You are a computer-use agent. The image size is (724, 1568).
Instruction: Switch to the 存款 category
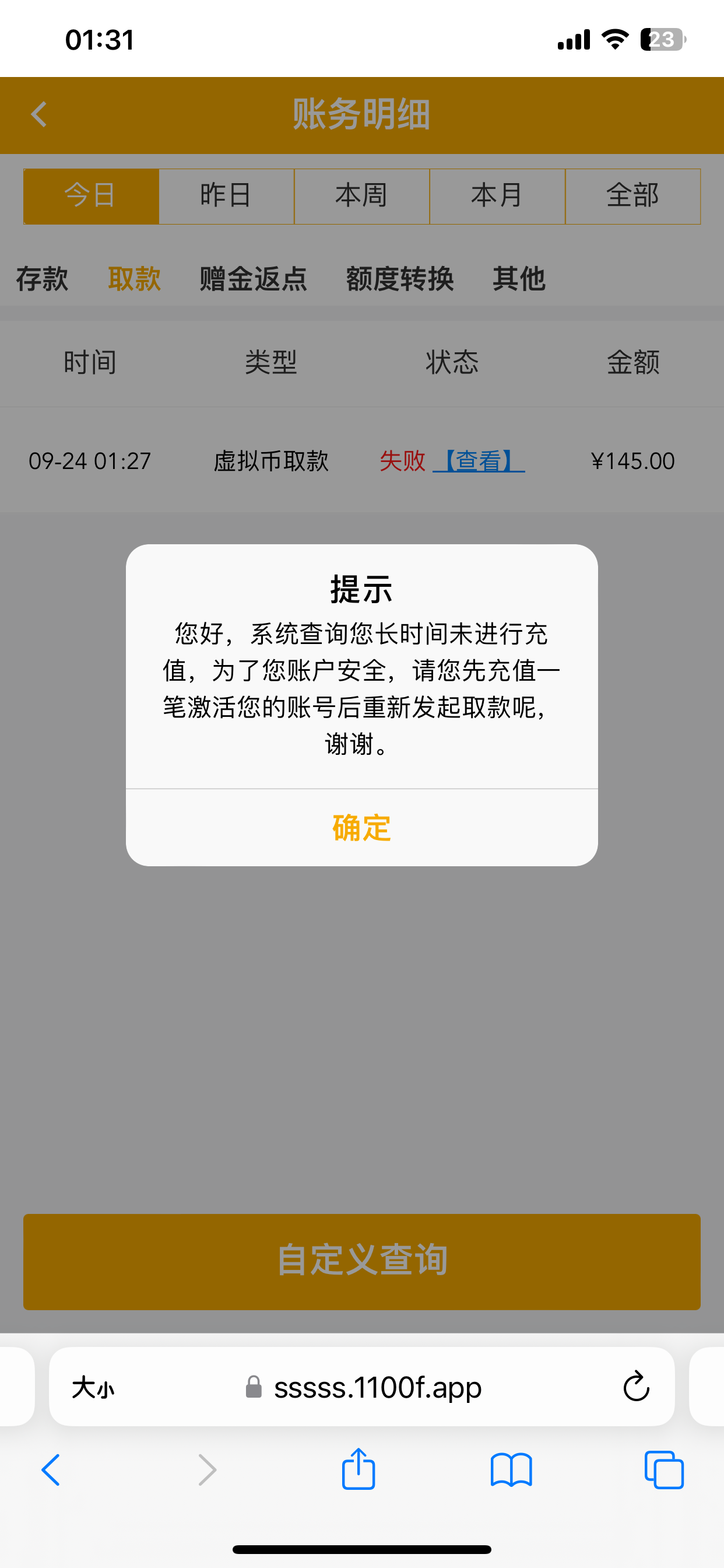pos(42,279)
